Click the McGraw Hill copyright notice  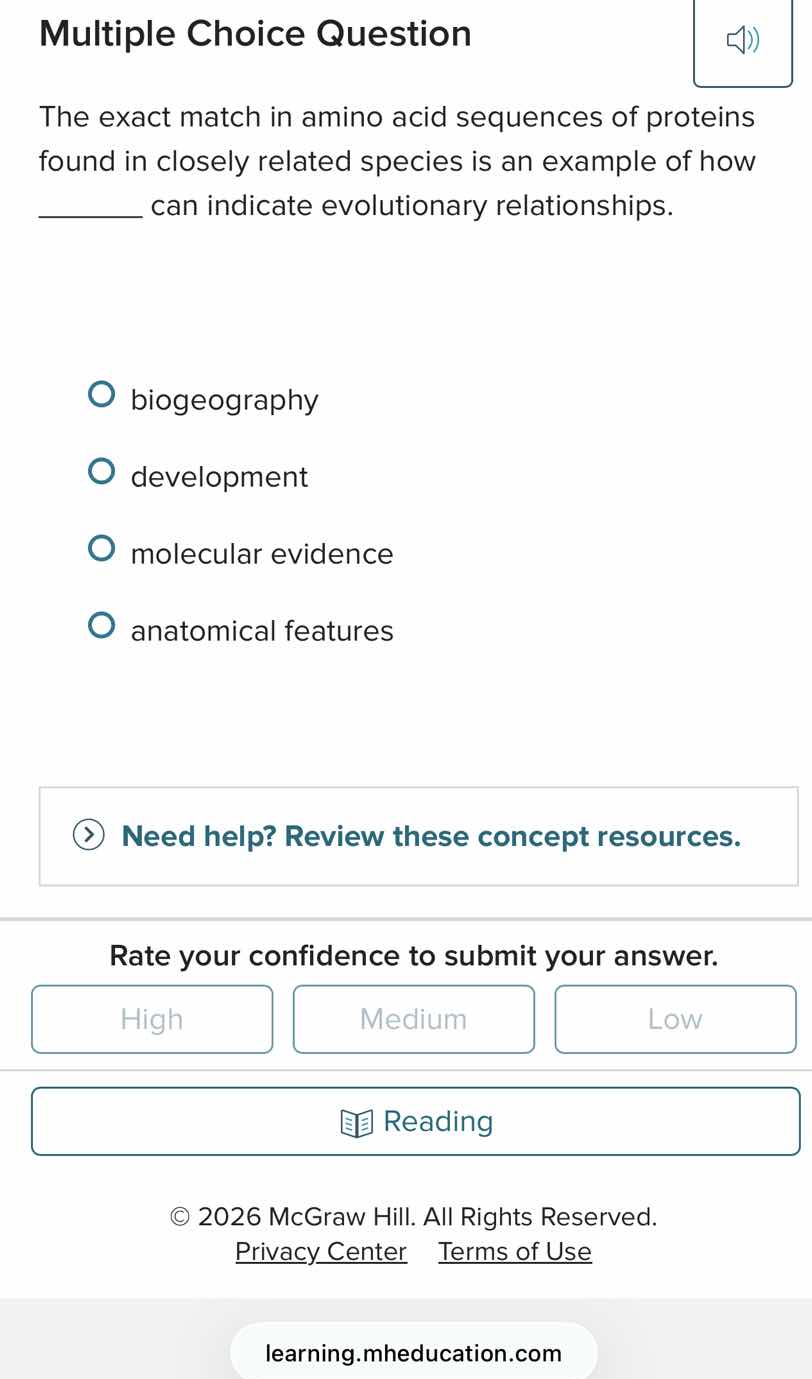pyautogui.click(x=414, y=1216)
